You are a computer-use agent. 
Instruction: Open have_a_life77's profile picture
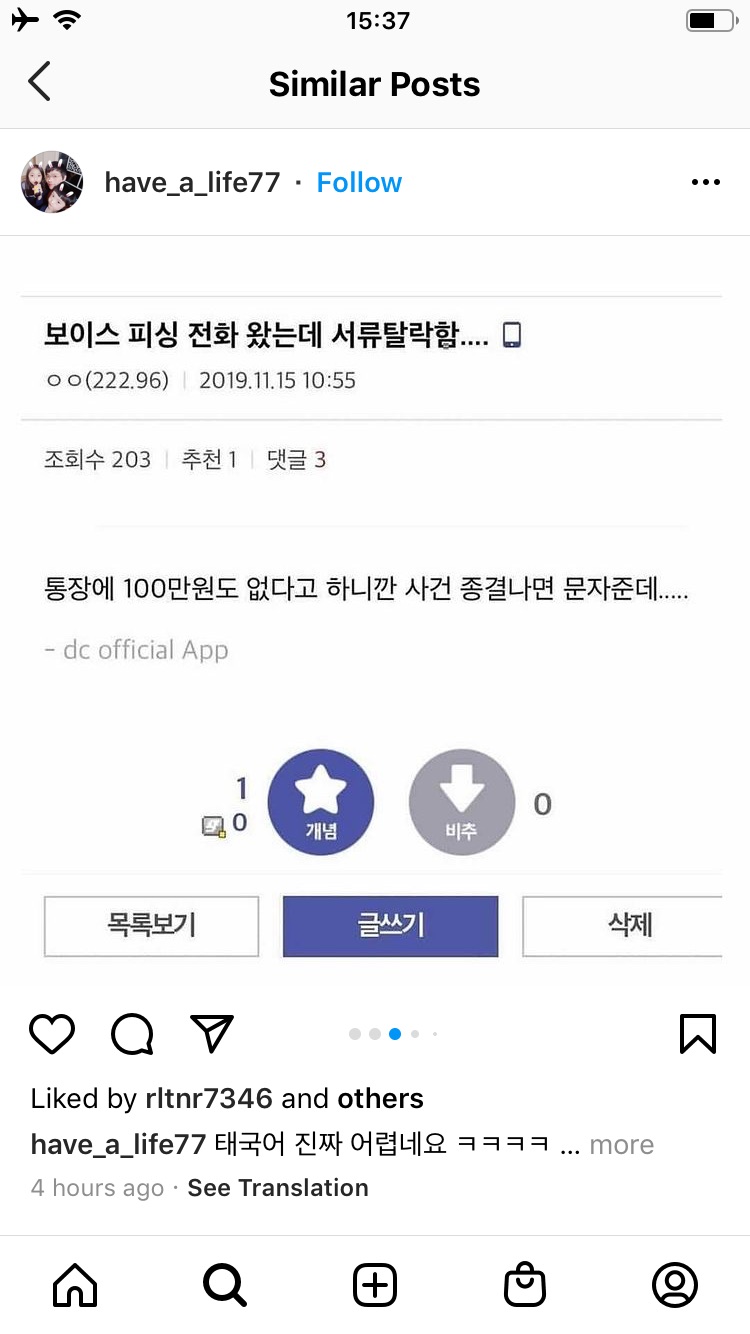pyautogui.click(x=52, y=182)
